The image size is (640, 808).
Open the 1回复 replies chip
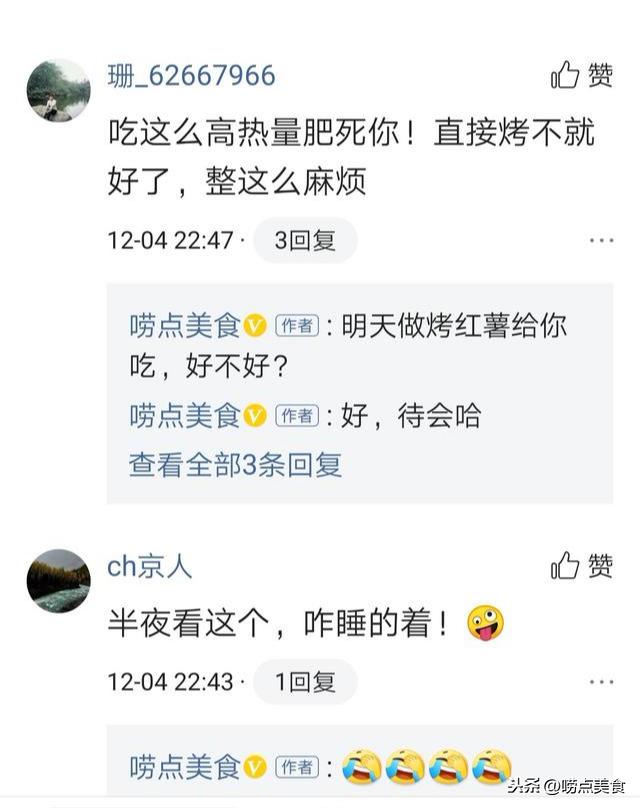coord(304,682)
